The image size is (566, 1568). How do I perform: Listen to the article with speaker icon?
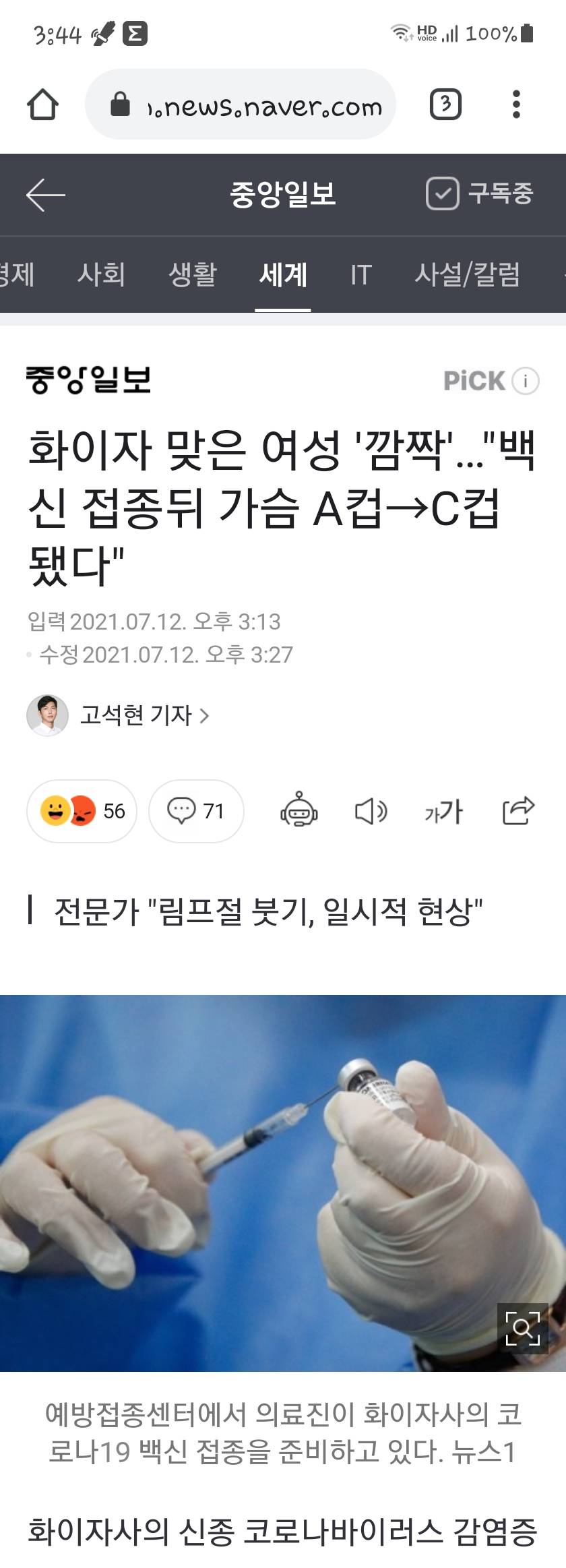[x=371, y=811]
